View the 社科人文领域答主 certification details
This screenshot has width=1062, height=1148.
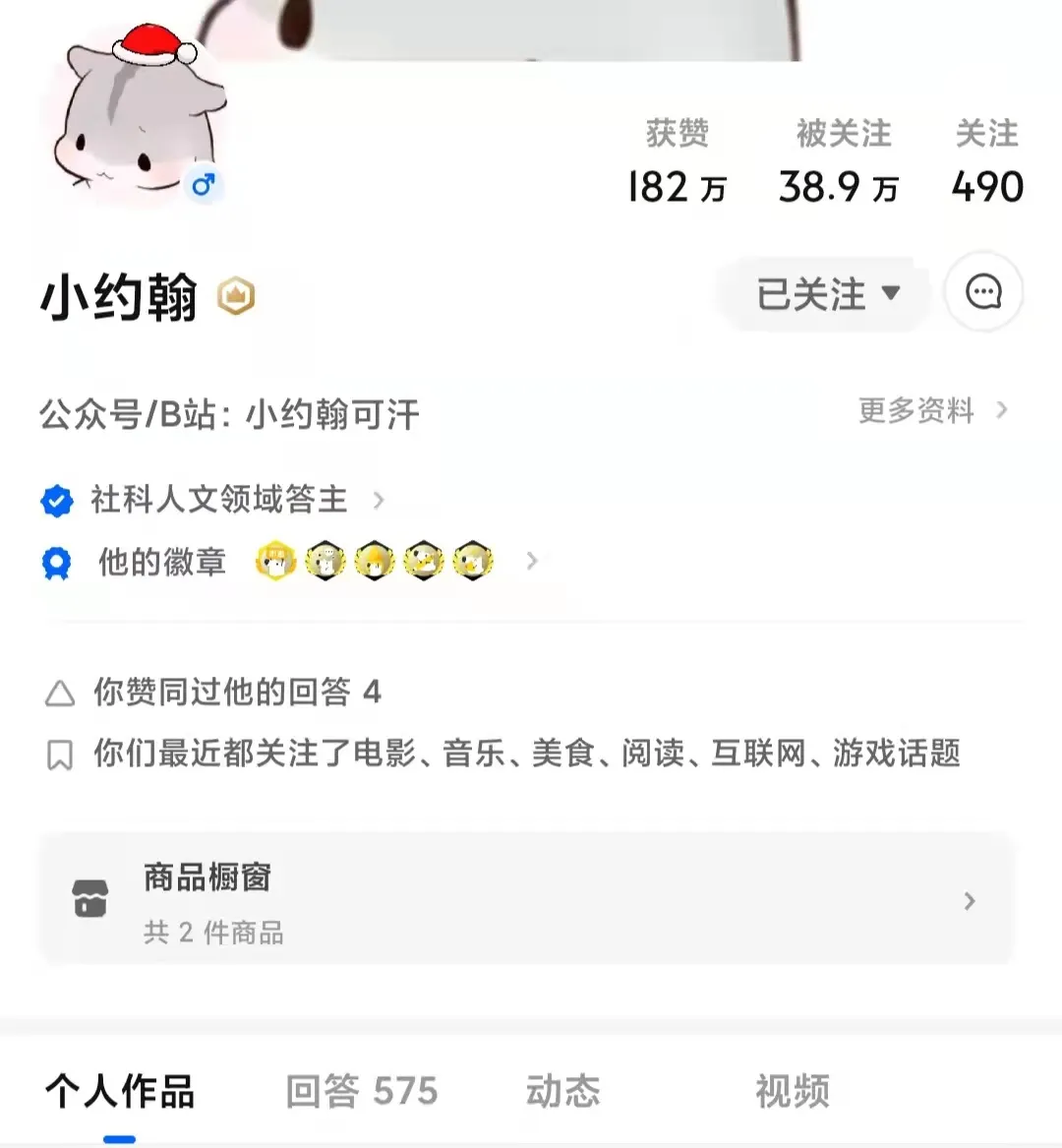click(x=218, y=500)
